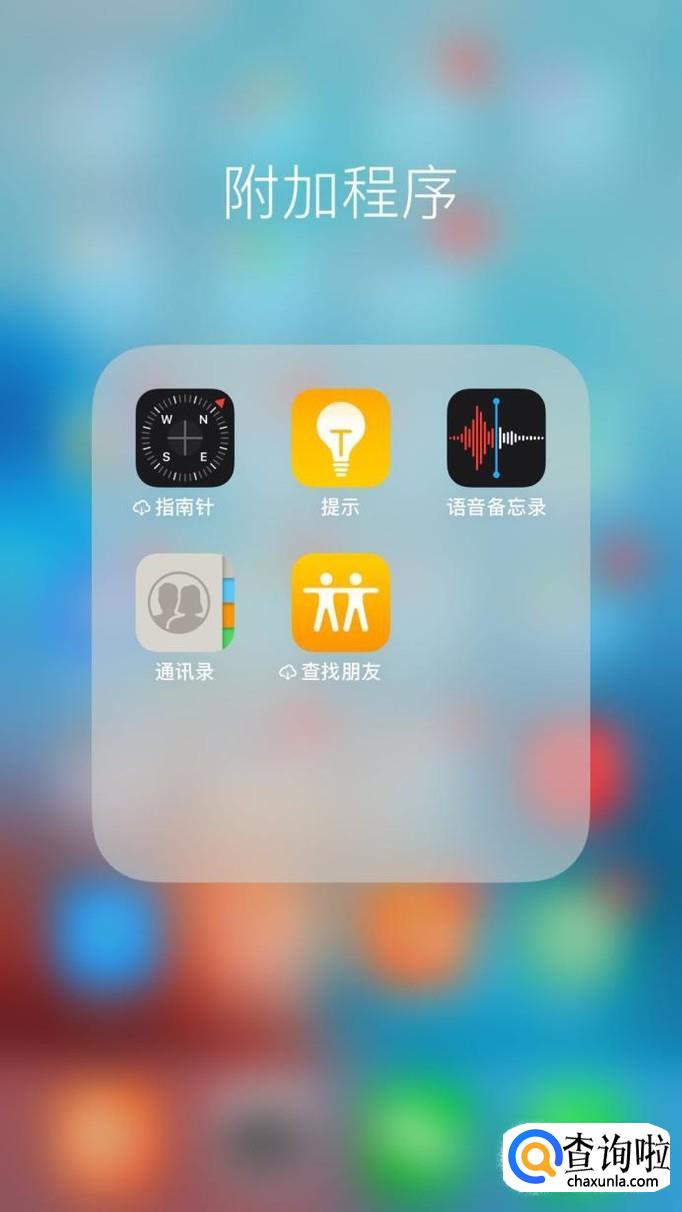Launch the 提示 tips app
This screenshot has height=1212, width=682.
click(340, 438)
